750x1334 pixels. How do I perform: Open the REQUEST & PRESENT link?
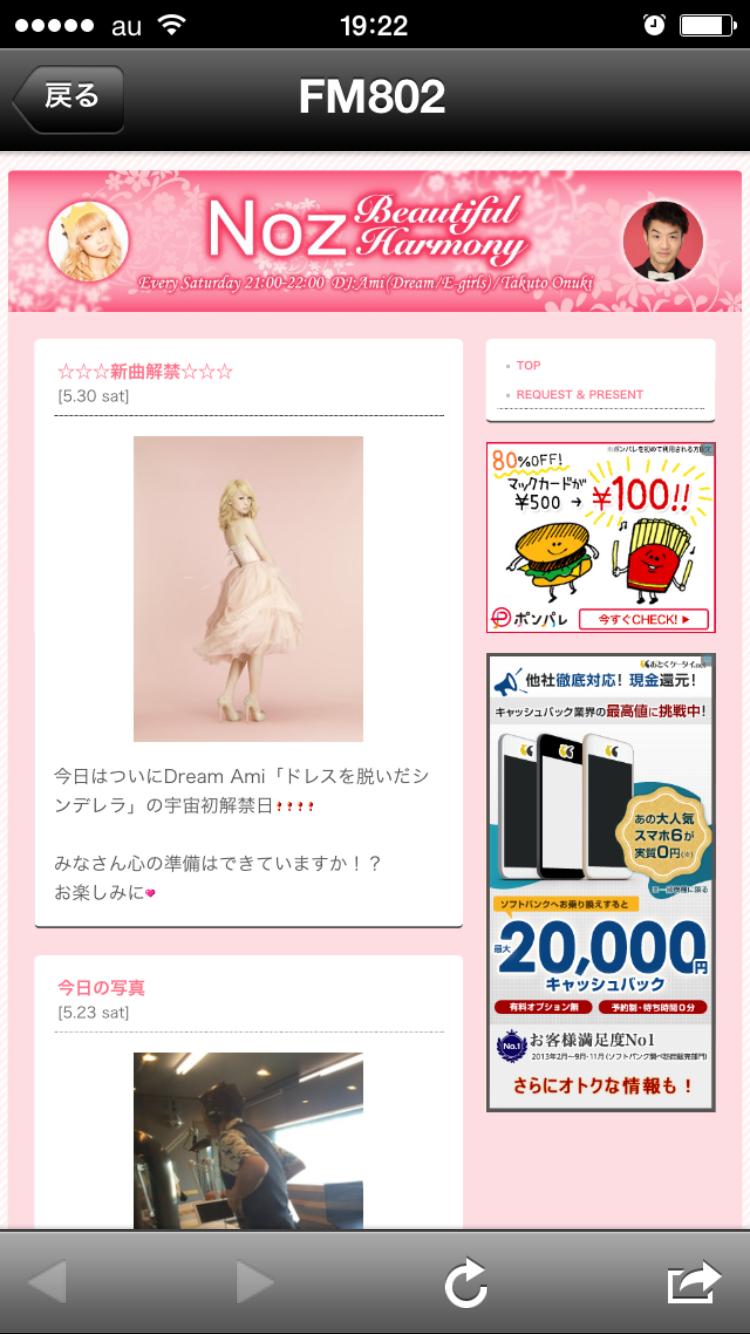pyautogui.click(x=579, y=395)
